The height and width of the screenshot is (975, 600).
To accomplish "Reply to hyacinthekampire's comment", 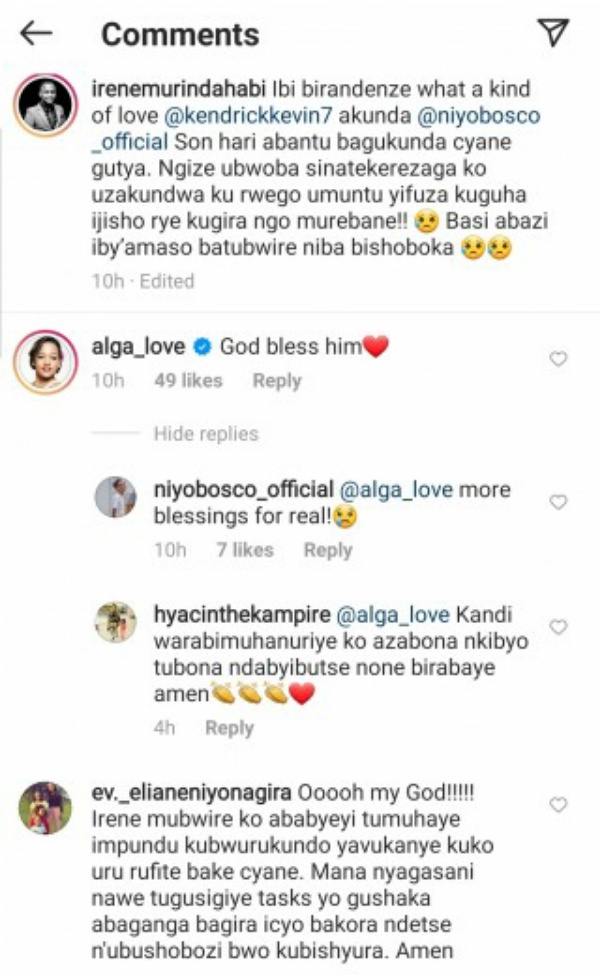I will pyautogui.click(x=229, y=729).
